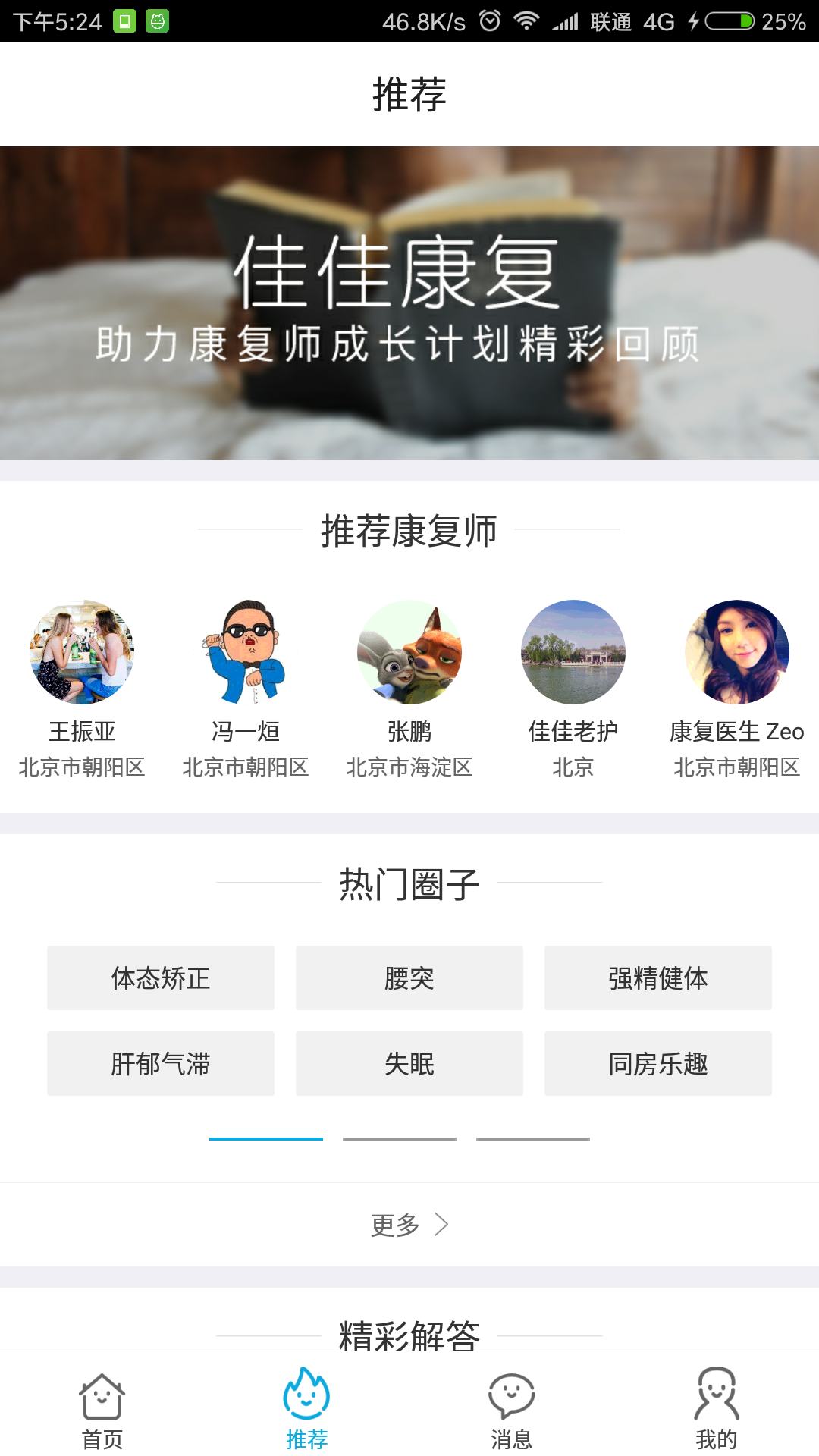Tap 更多 to see more circles

409,1225
